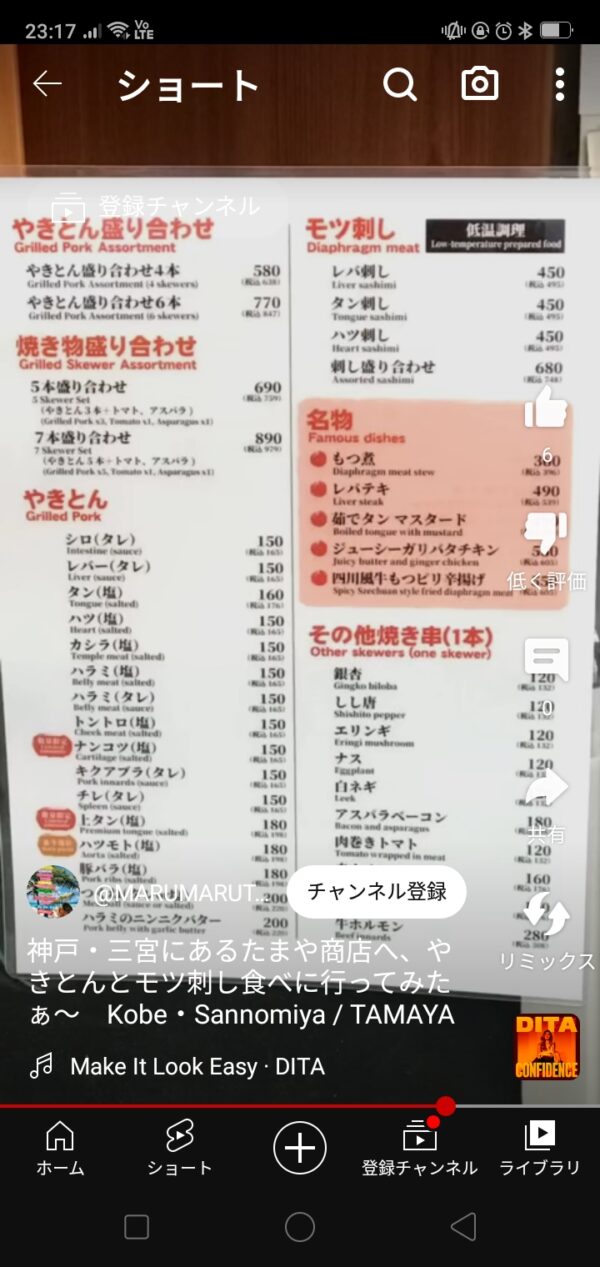
Task: Switch to the ライブラリ tab
Action: [x=540, y=1147]
